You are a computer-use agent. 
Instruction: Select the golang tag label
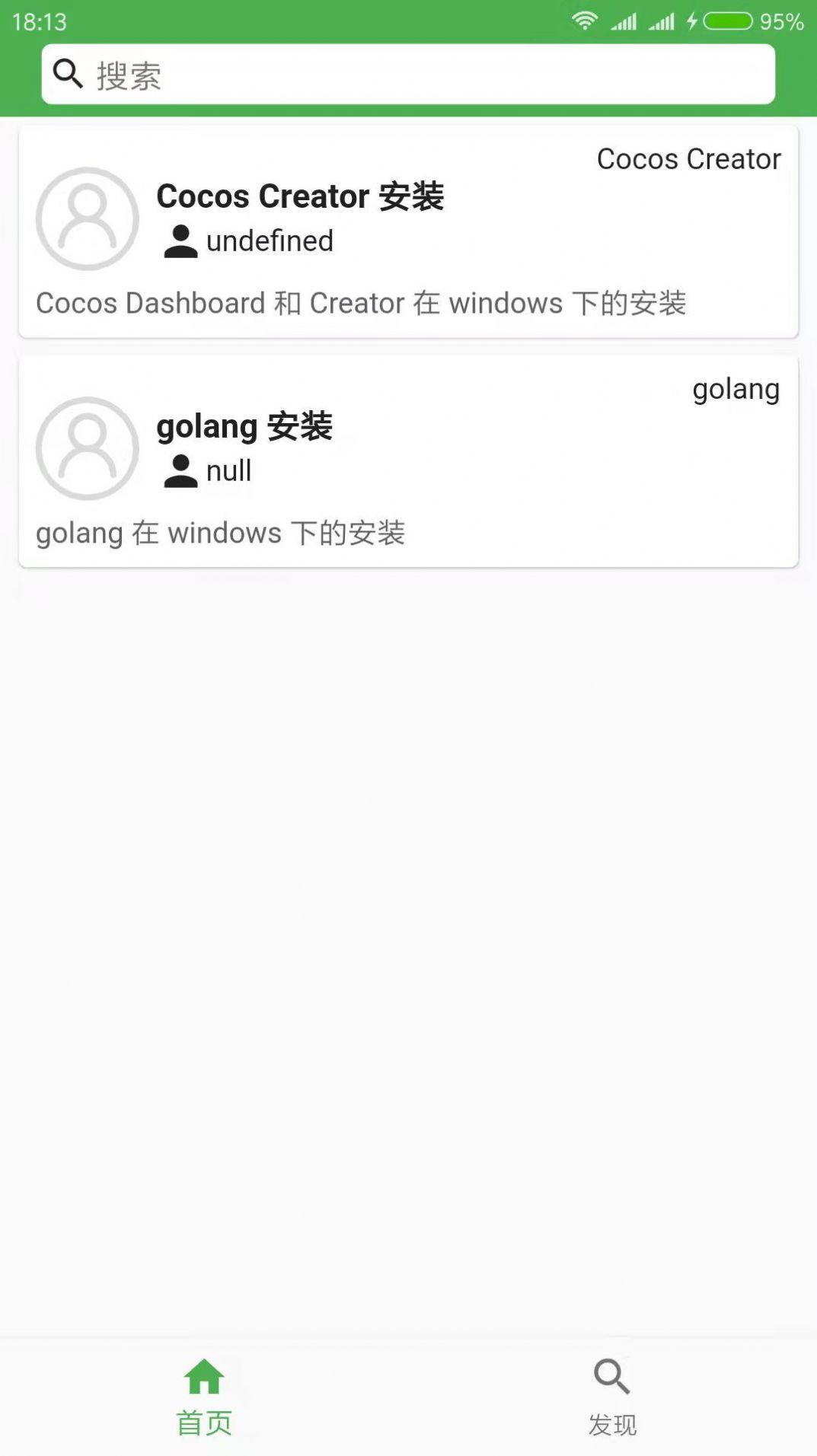(736, 388)
